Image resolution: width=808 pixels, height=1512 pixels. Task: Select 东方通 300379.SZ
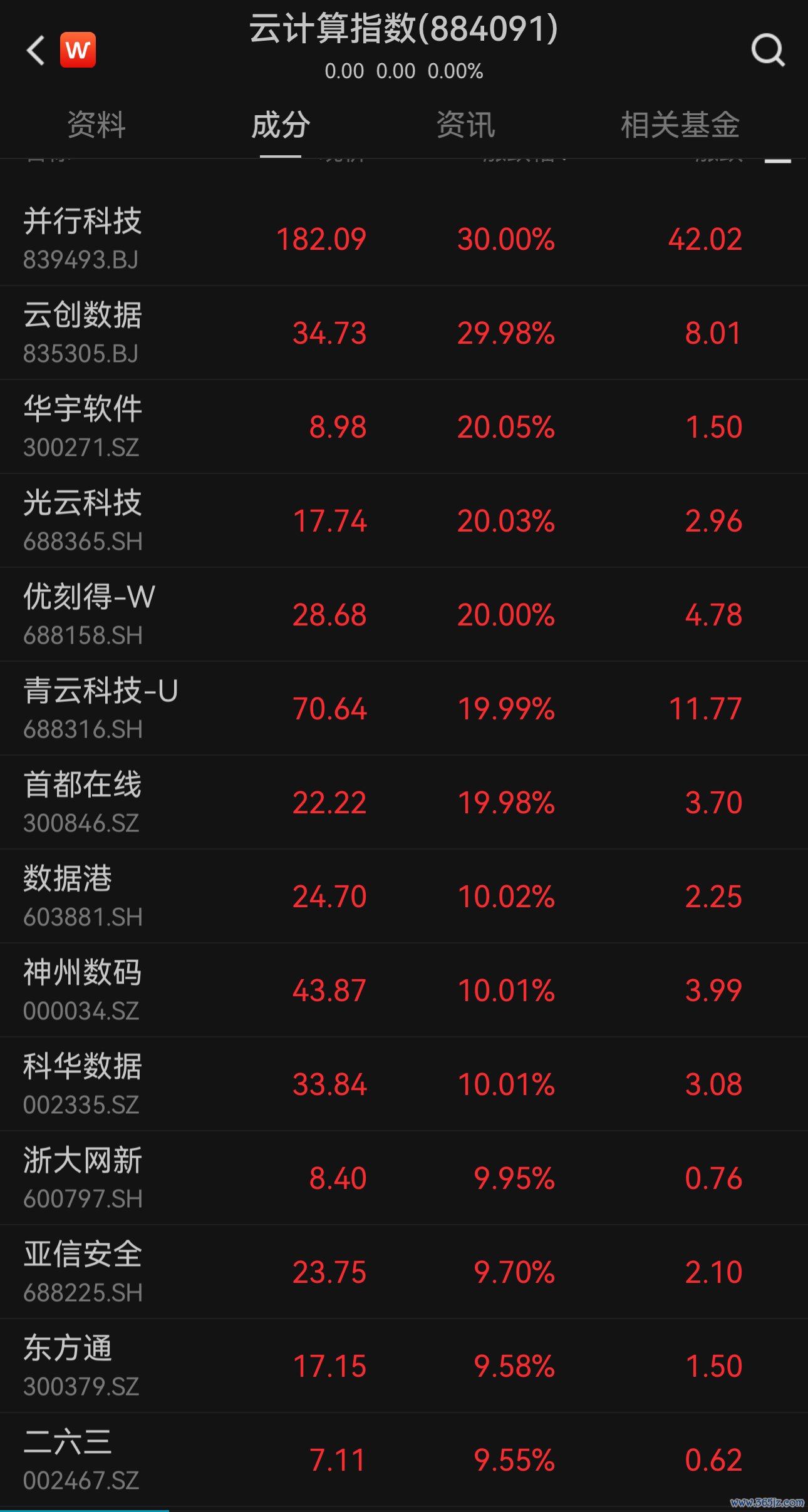404,1366
